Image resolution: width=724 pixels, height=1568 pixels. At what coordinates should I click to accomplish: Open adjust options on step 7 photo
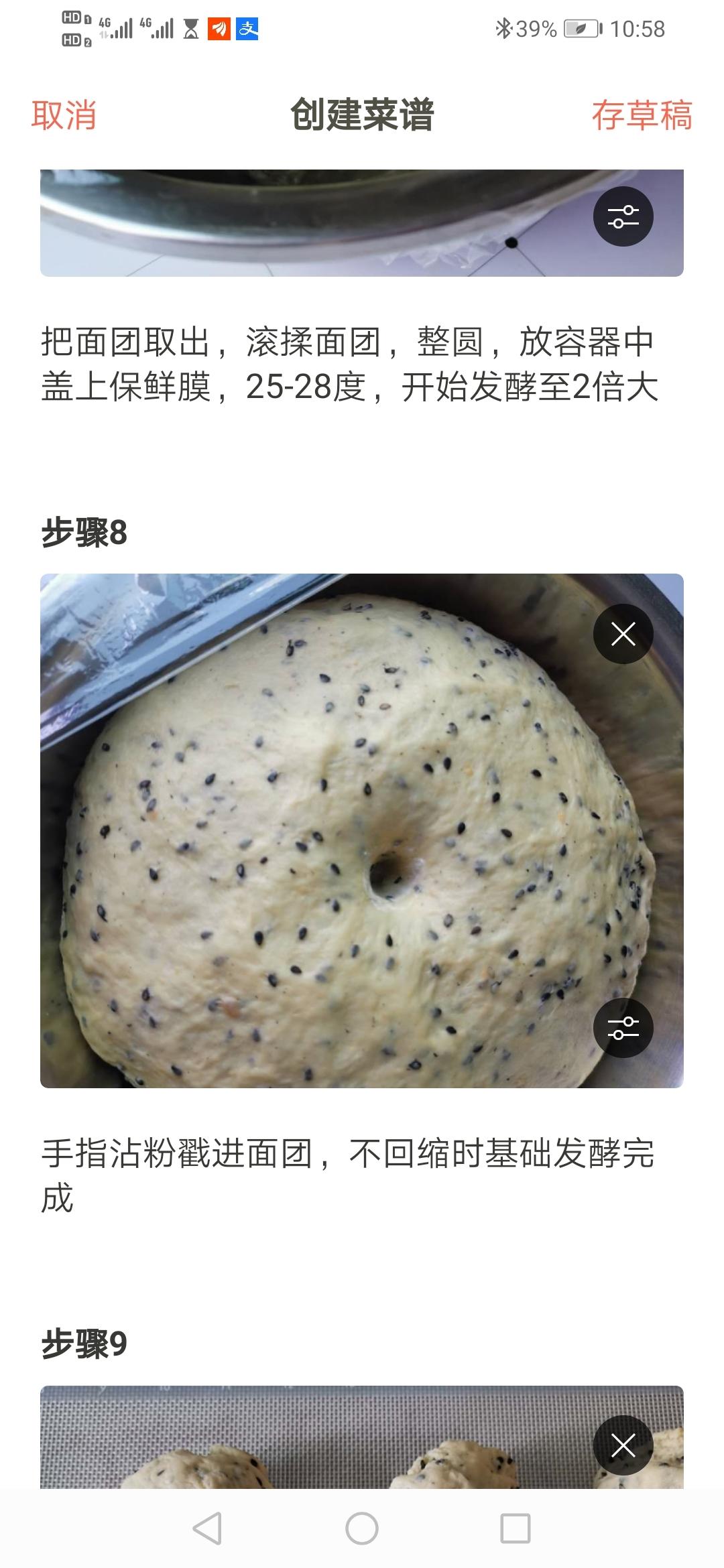point(623,216)
